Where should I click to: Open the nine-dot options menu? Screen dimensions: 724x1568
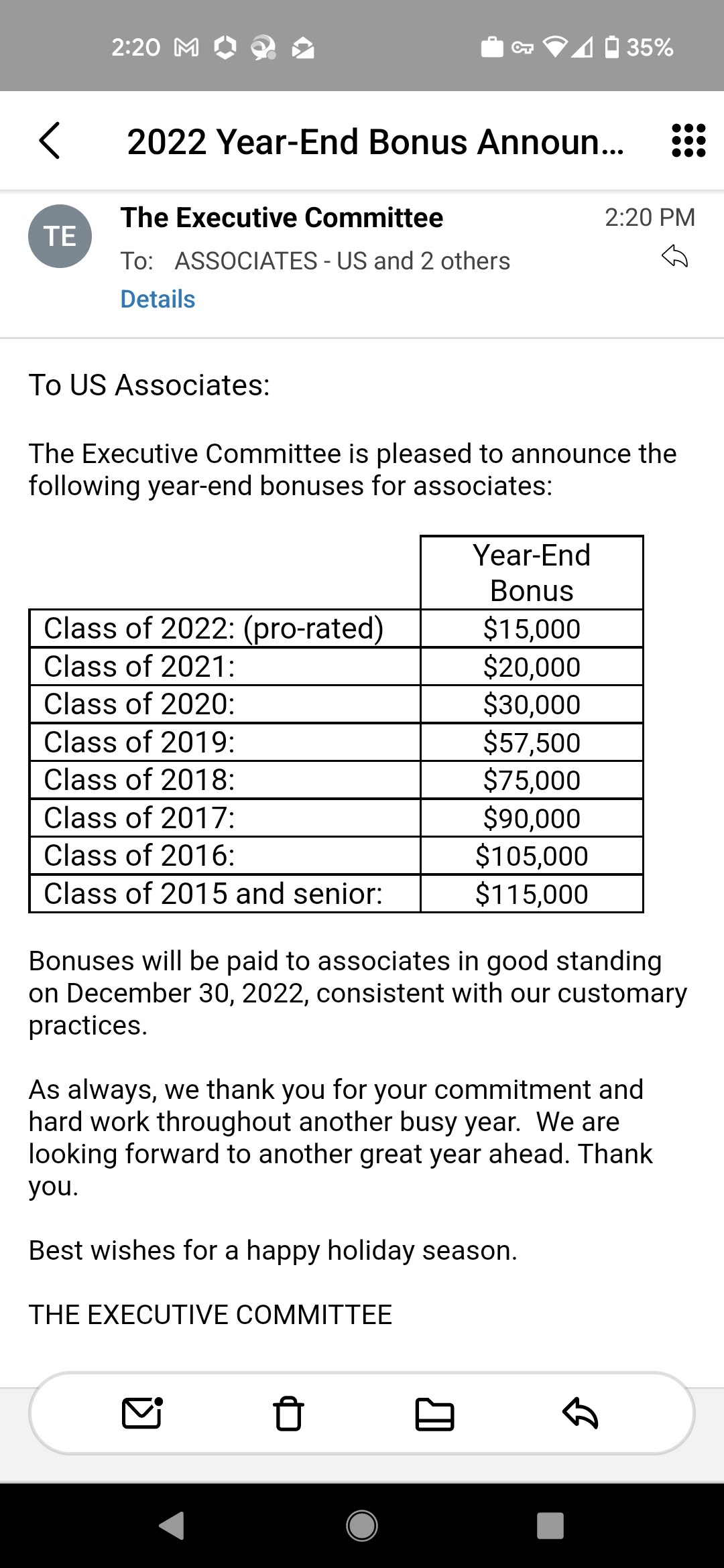[688, 141]
